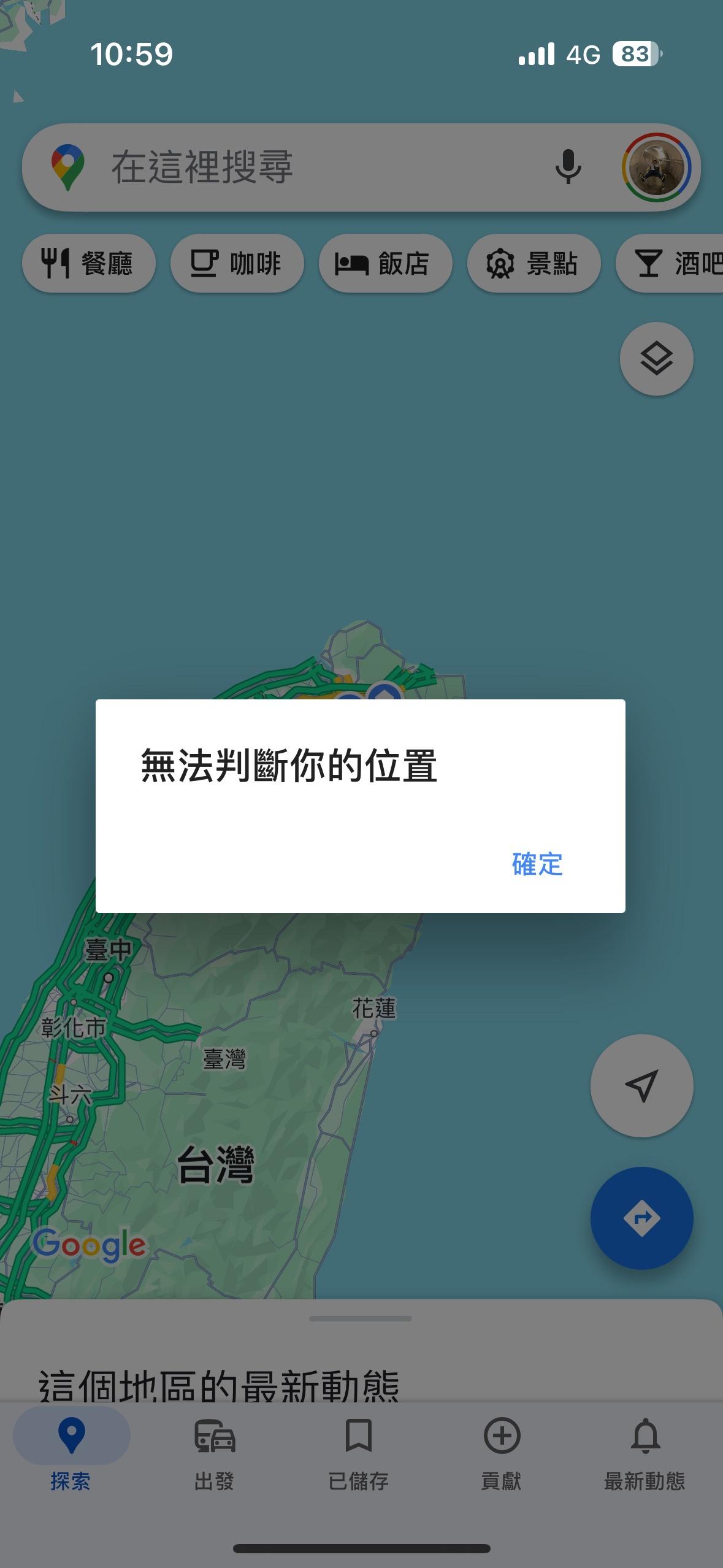
Task: Switch to the 已儲存 tab
Action: (x=359, y=1453)
